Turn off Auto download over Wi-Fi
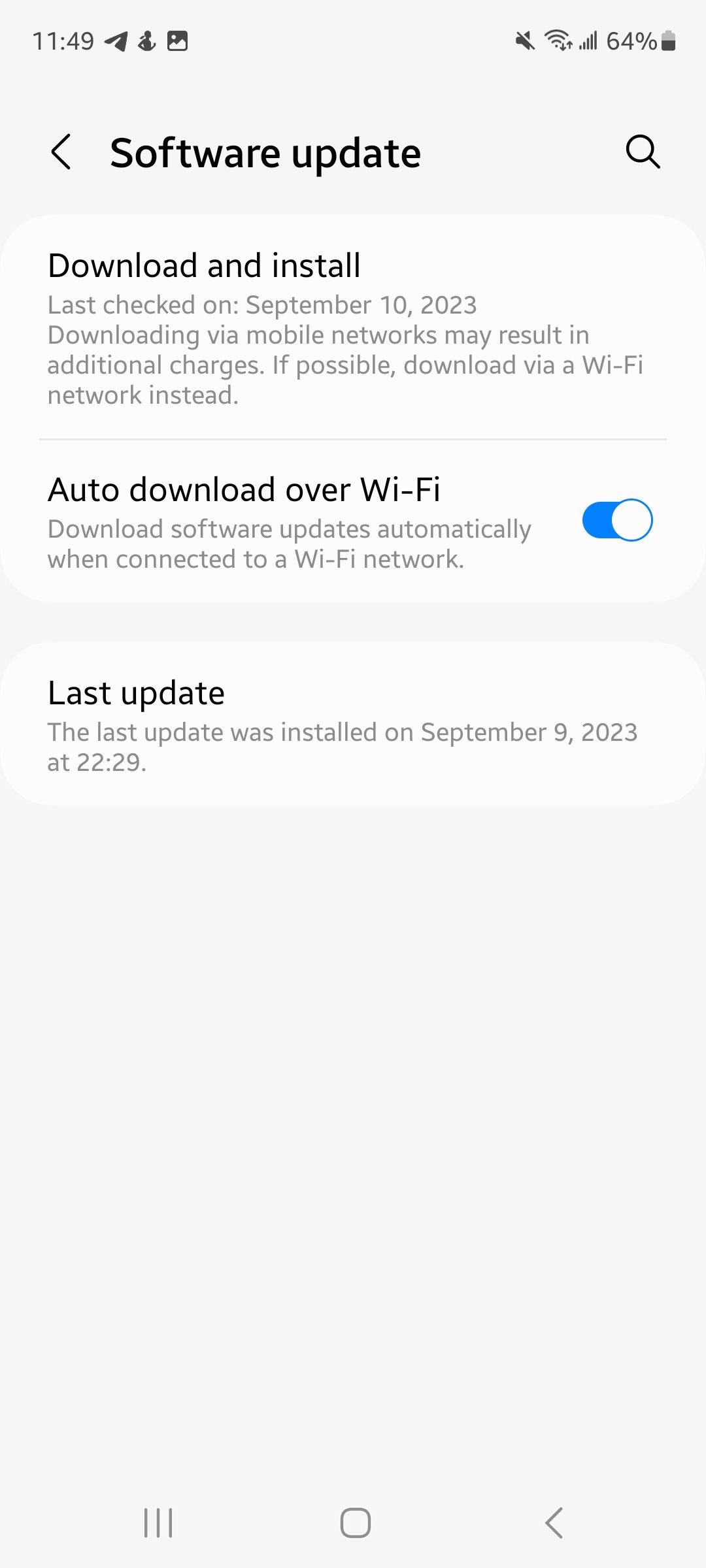Screen dimensions: 706x1568 (x=617, y=520)
